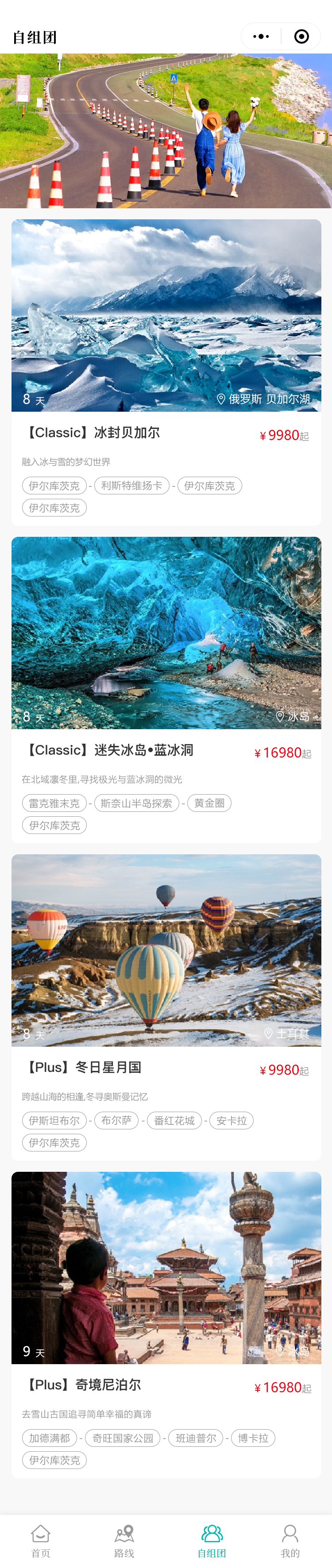Close the mini program via the circle icon

pos(301,37)
